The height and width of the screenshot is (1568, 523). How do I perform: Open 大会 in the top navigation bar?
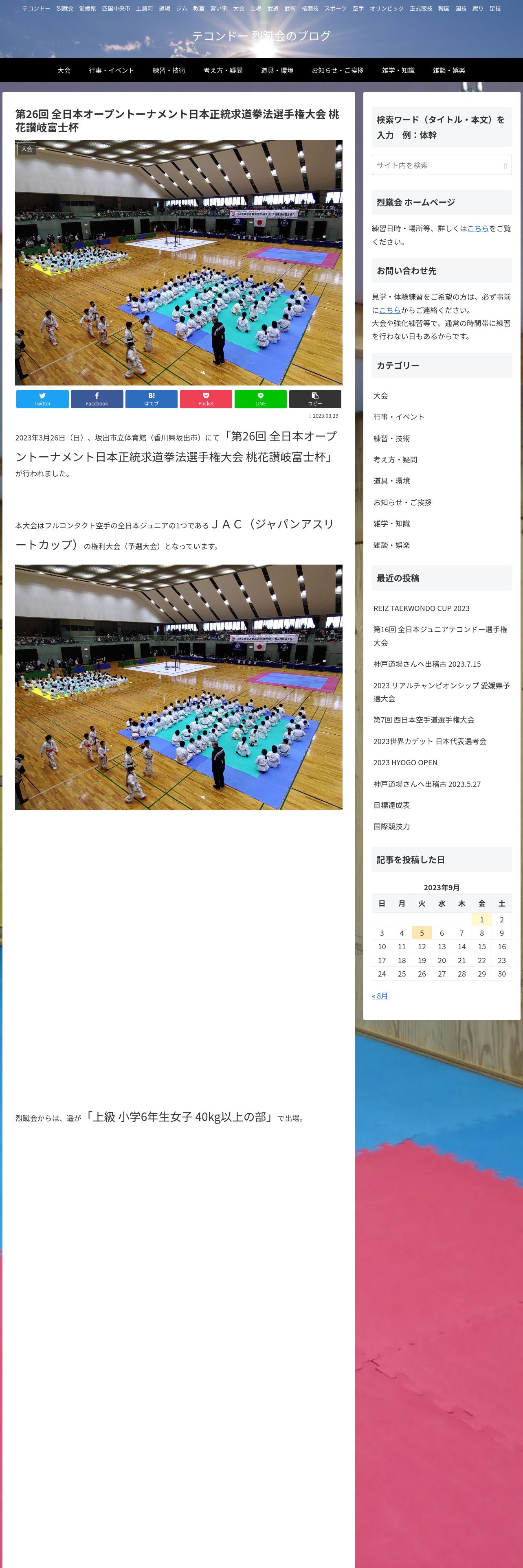pos(64,70)
